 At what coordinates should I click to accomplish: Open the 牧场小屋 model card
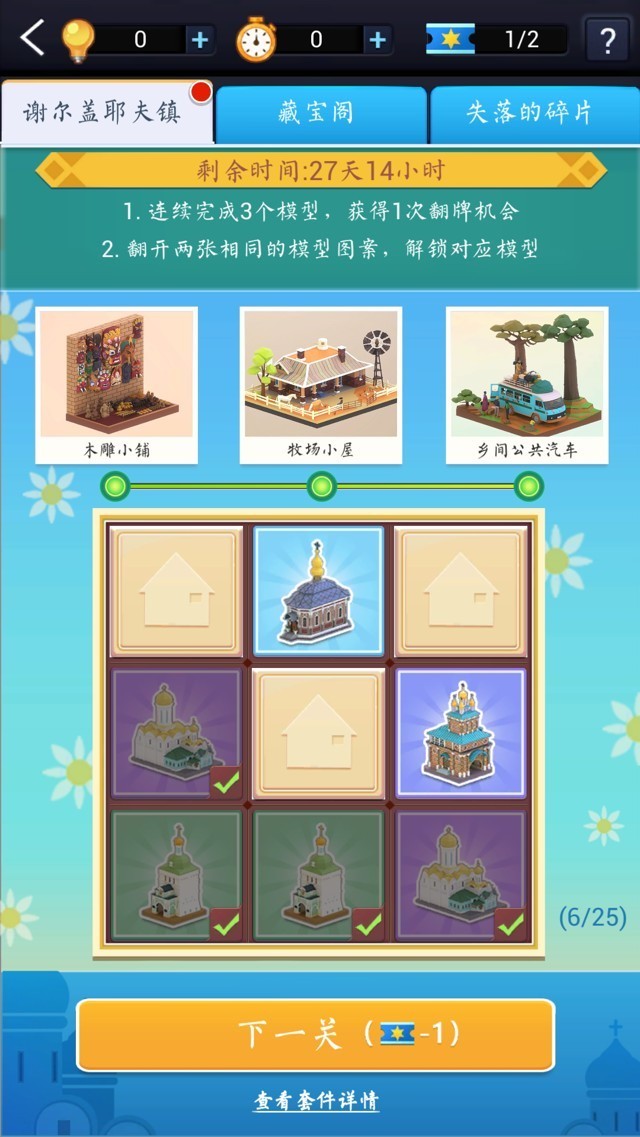click(x=321, y=385)
